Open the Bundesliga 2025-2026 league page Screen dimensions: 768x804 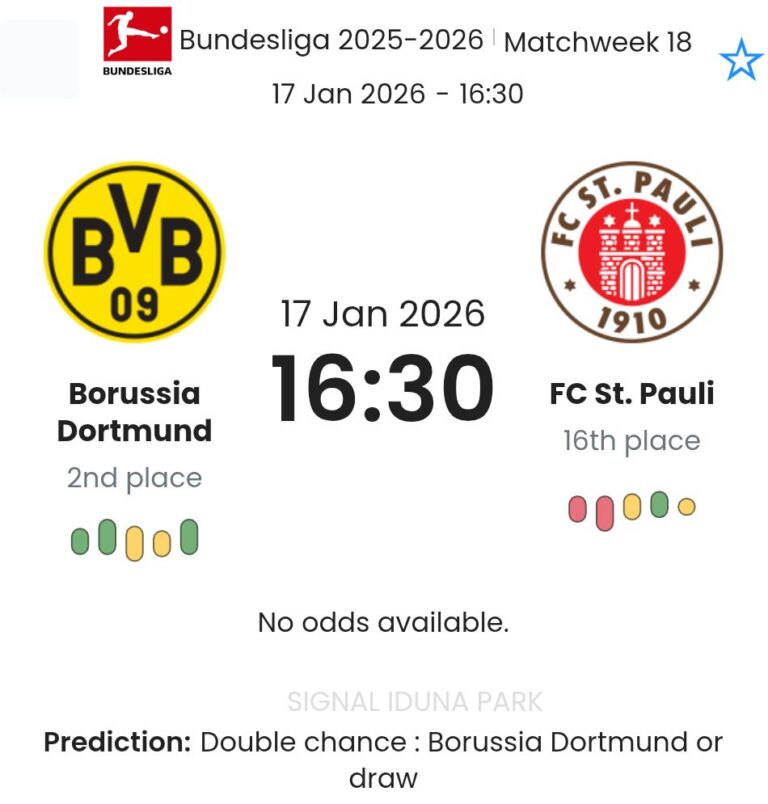(330, 41)
